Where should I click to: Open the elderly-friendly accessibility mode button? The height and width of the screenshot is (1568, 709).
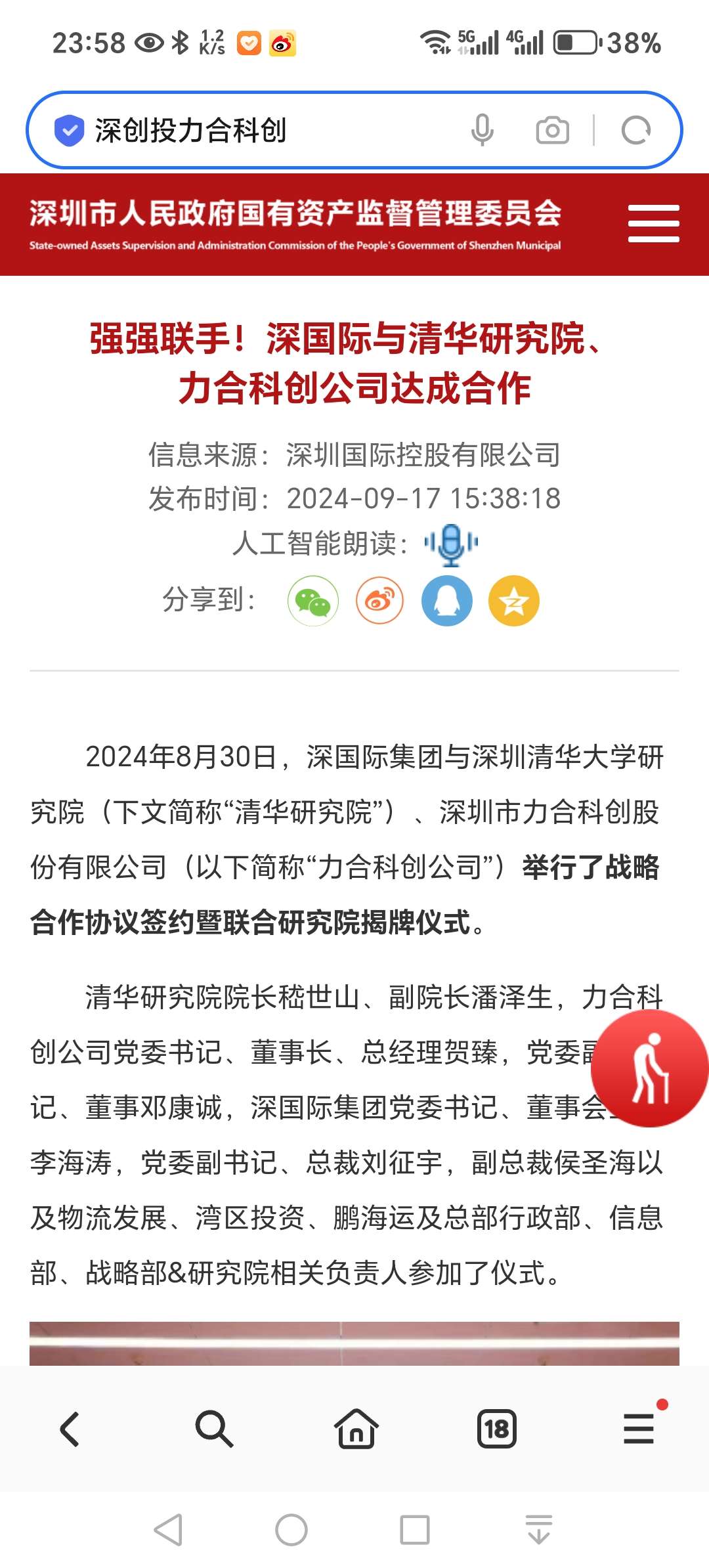tap(650, 1068)
